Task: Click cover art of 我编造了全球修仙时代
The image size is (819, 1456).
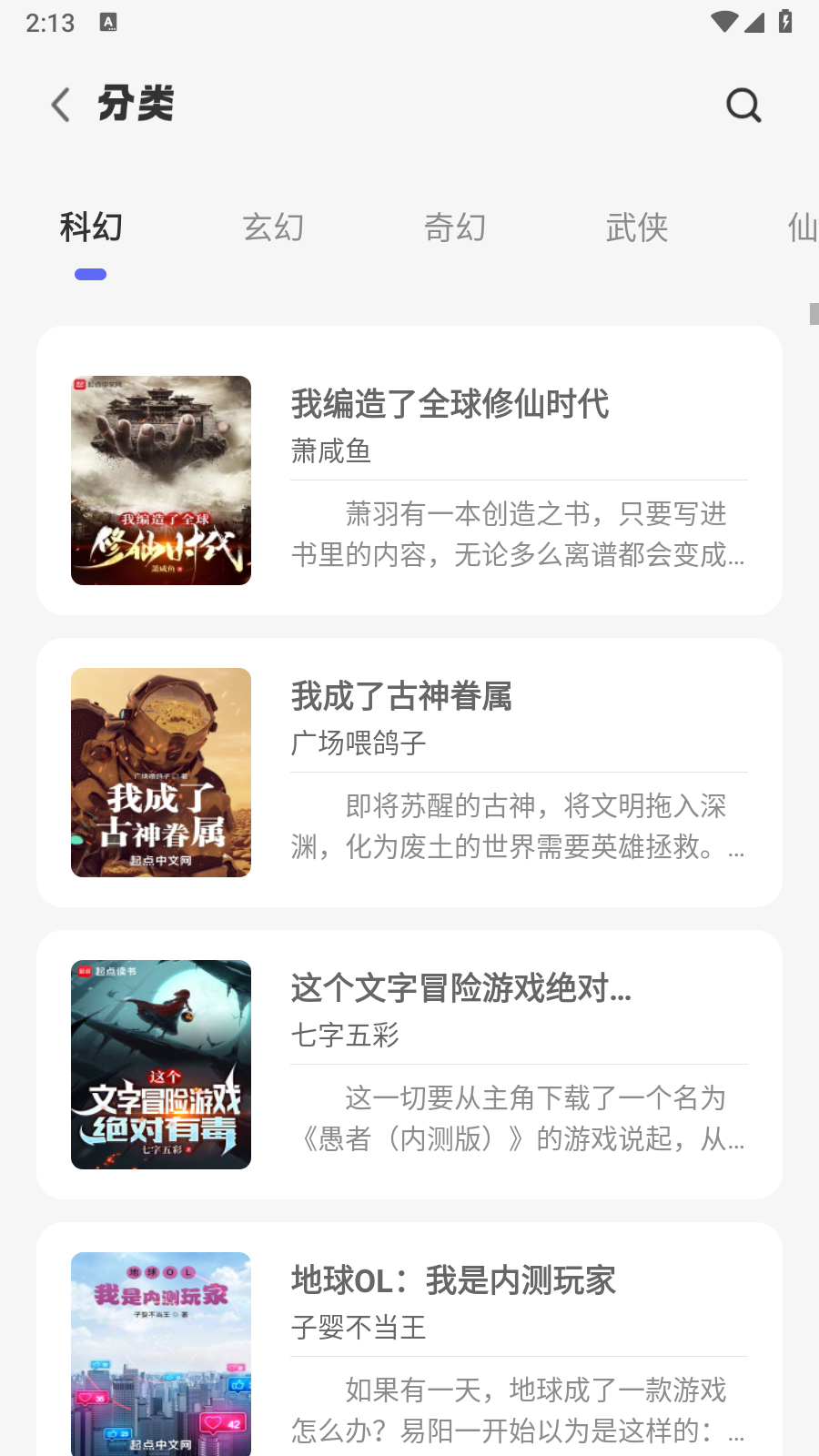Action: click(x=161, y=480)
